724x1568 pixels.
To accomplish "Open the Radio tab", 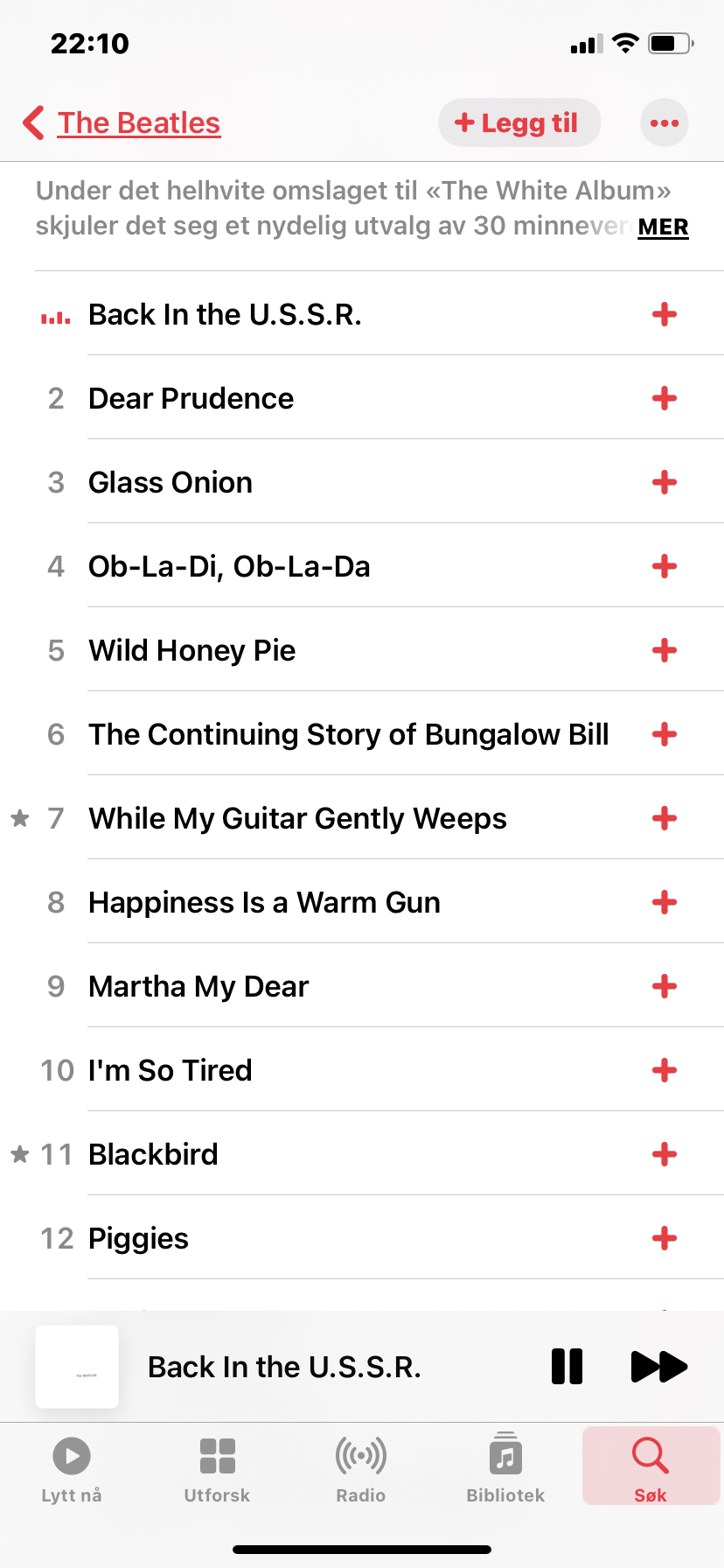I will pyautogui.click(x=361, y=1469).
